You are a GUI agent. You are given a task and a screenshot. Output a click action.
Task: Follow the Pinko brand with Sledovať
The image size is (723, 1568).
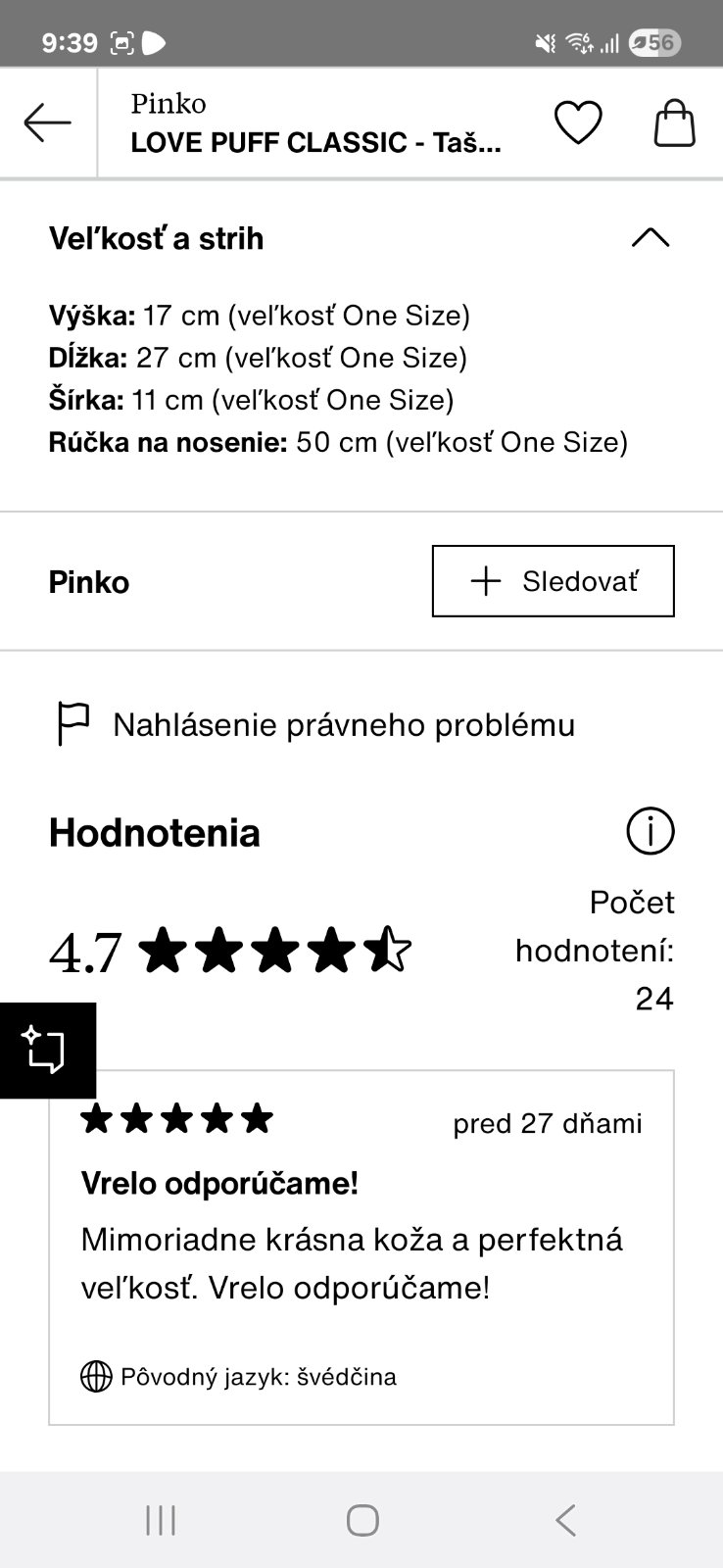553,581
